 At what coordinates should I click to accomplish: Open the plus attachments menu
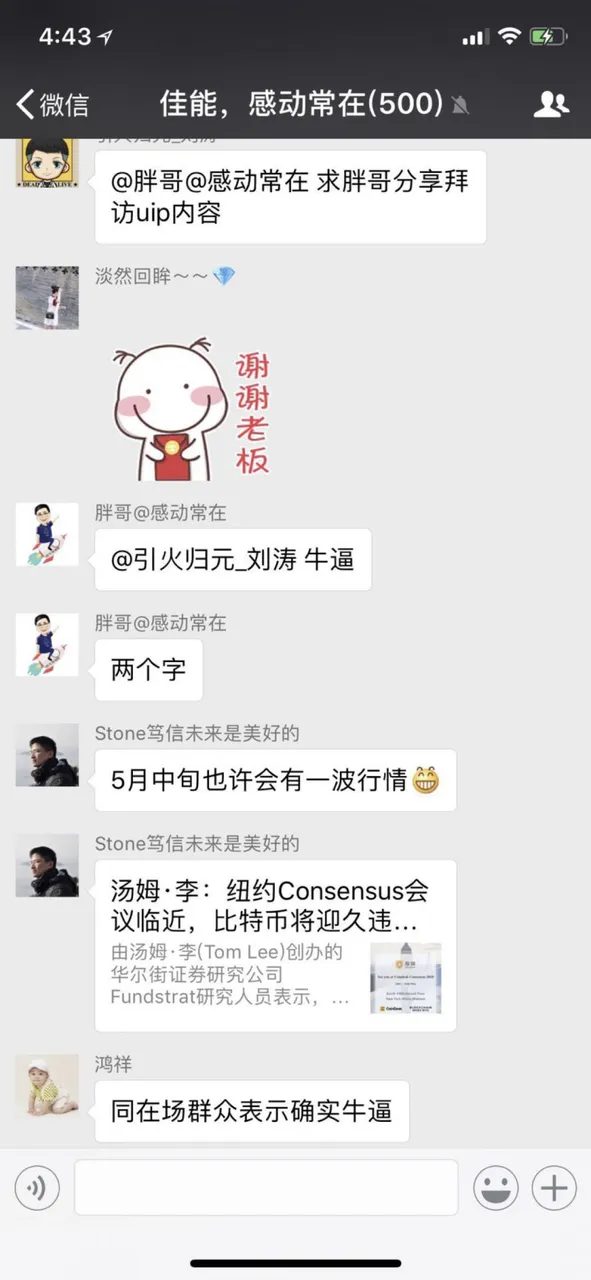(x=554, y=1188)
